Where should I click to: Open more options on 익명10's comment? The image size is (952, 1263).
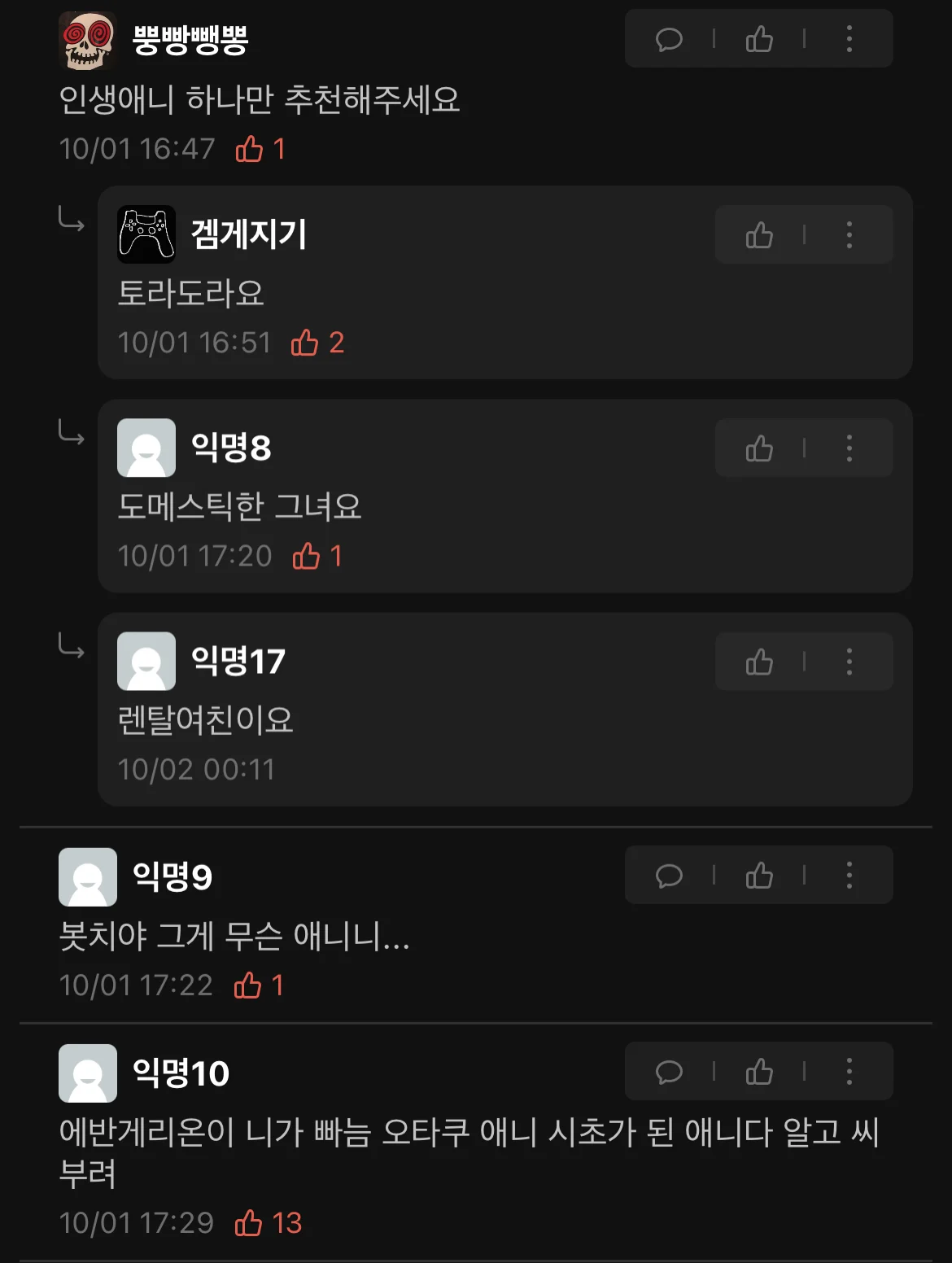click(849, 1072)
